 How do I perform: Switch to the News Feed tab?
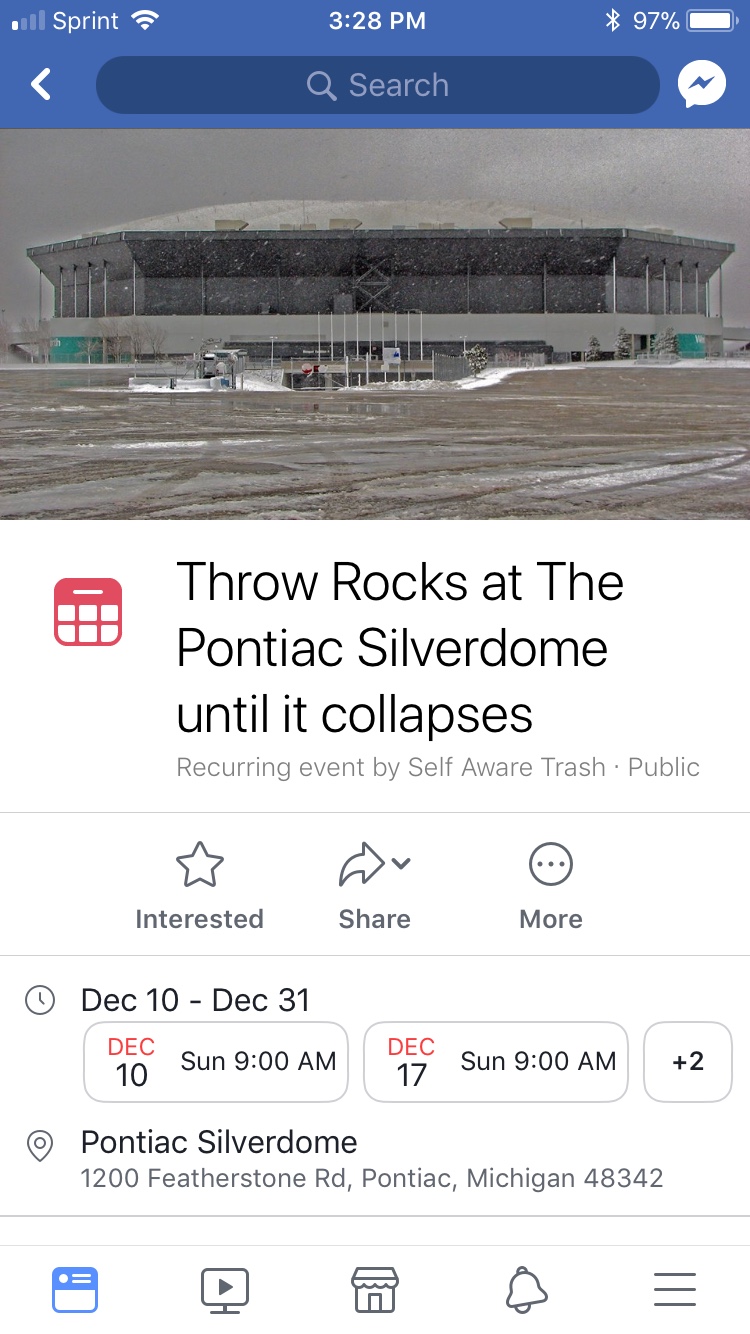(75, 1289)
